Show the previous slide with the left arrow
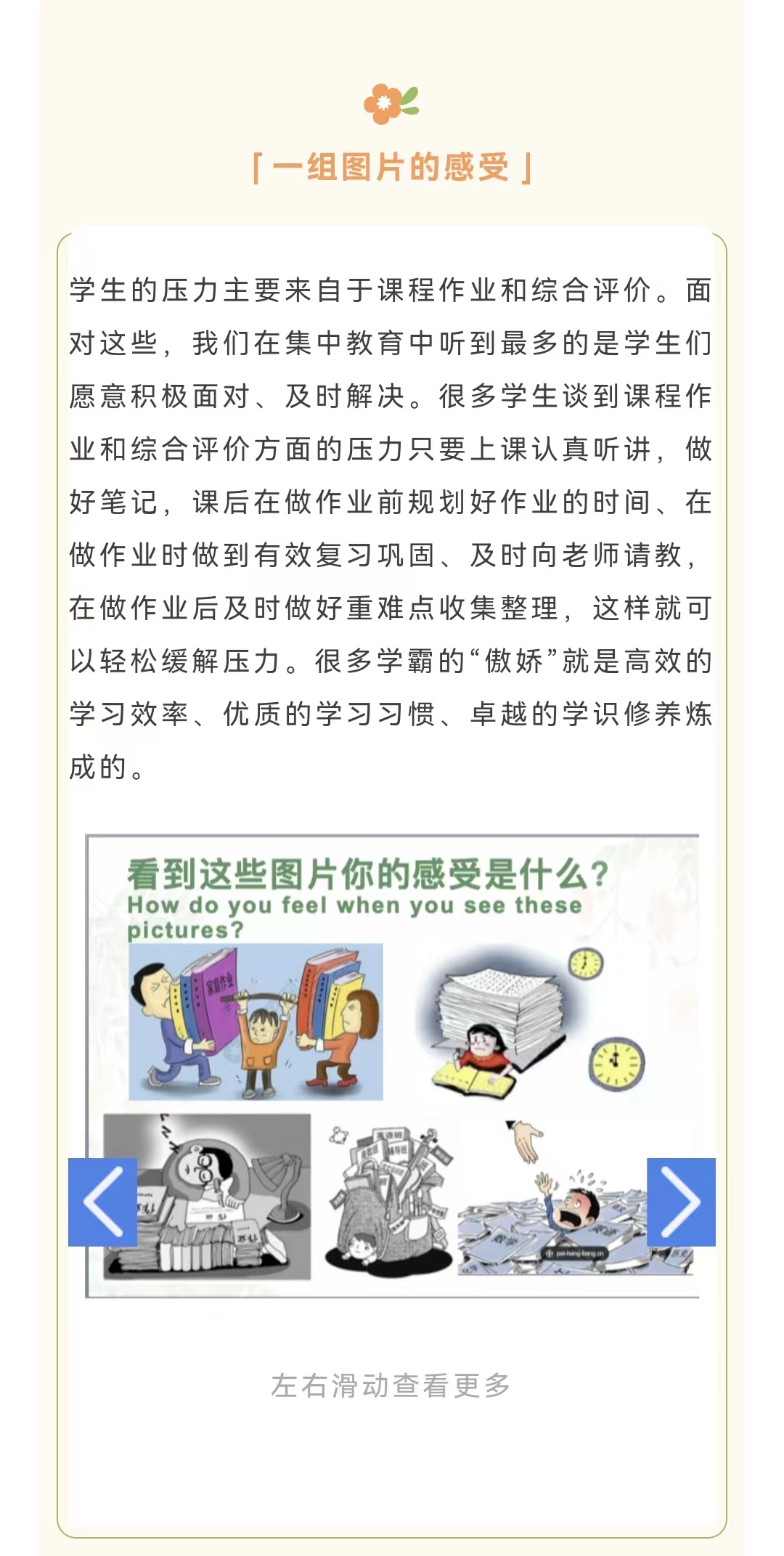The image size is (784, 1556). (x=102, y=1202)
